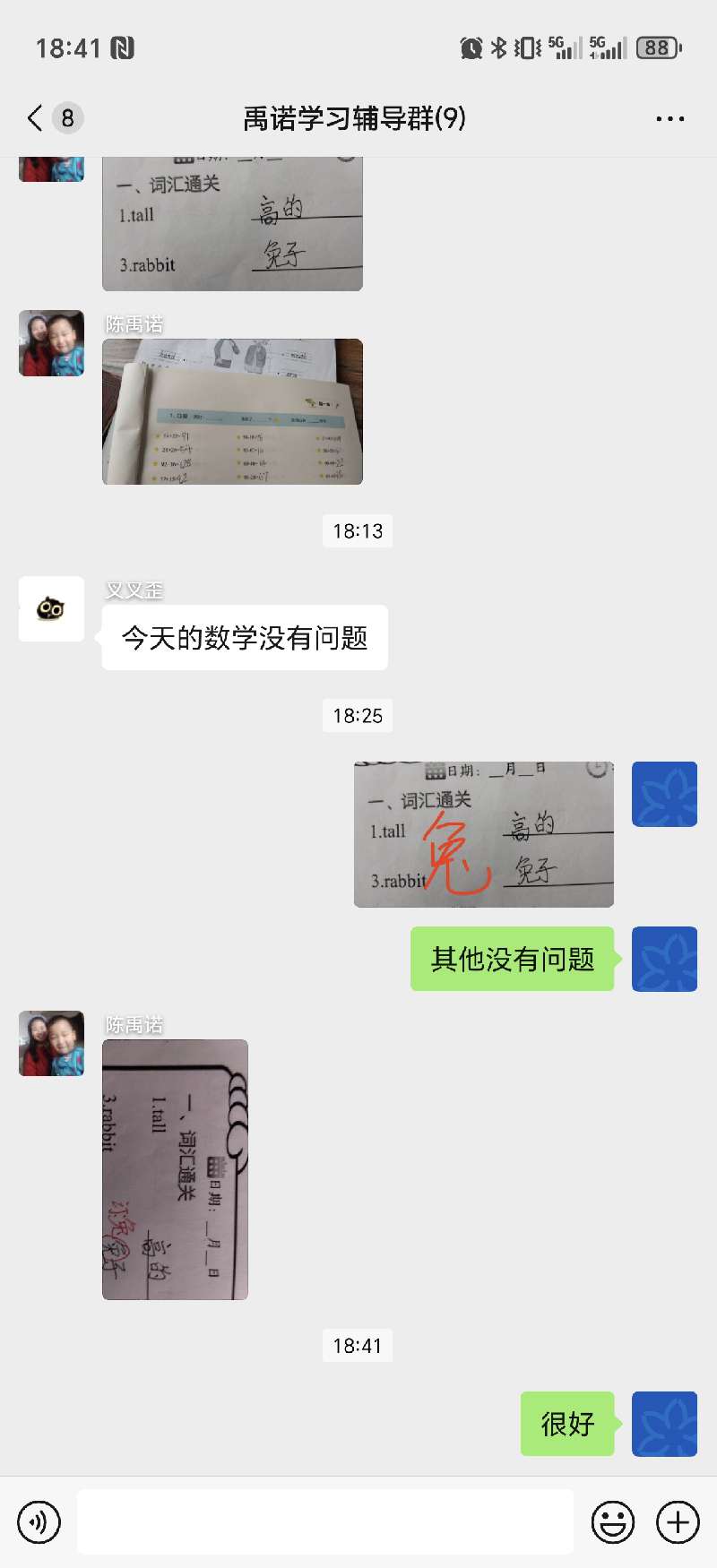Open the avatar of 叉叉歪

[51, 609]
